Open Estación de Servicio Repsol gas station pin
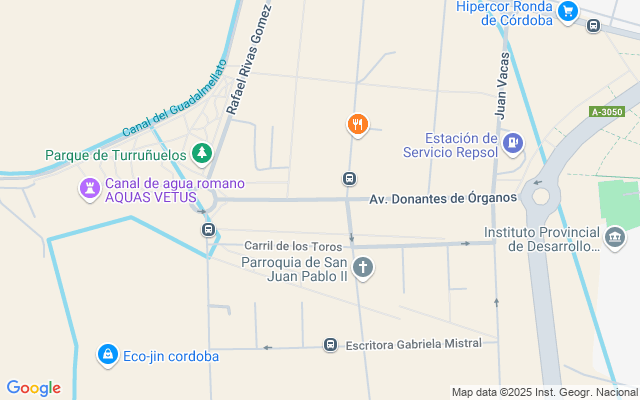 pos(513,143)
